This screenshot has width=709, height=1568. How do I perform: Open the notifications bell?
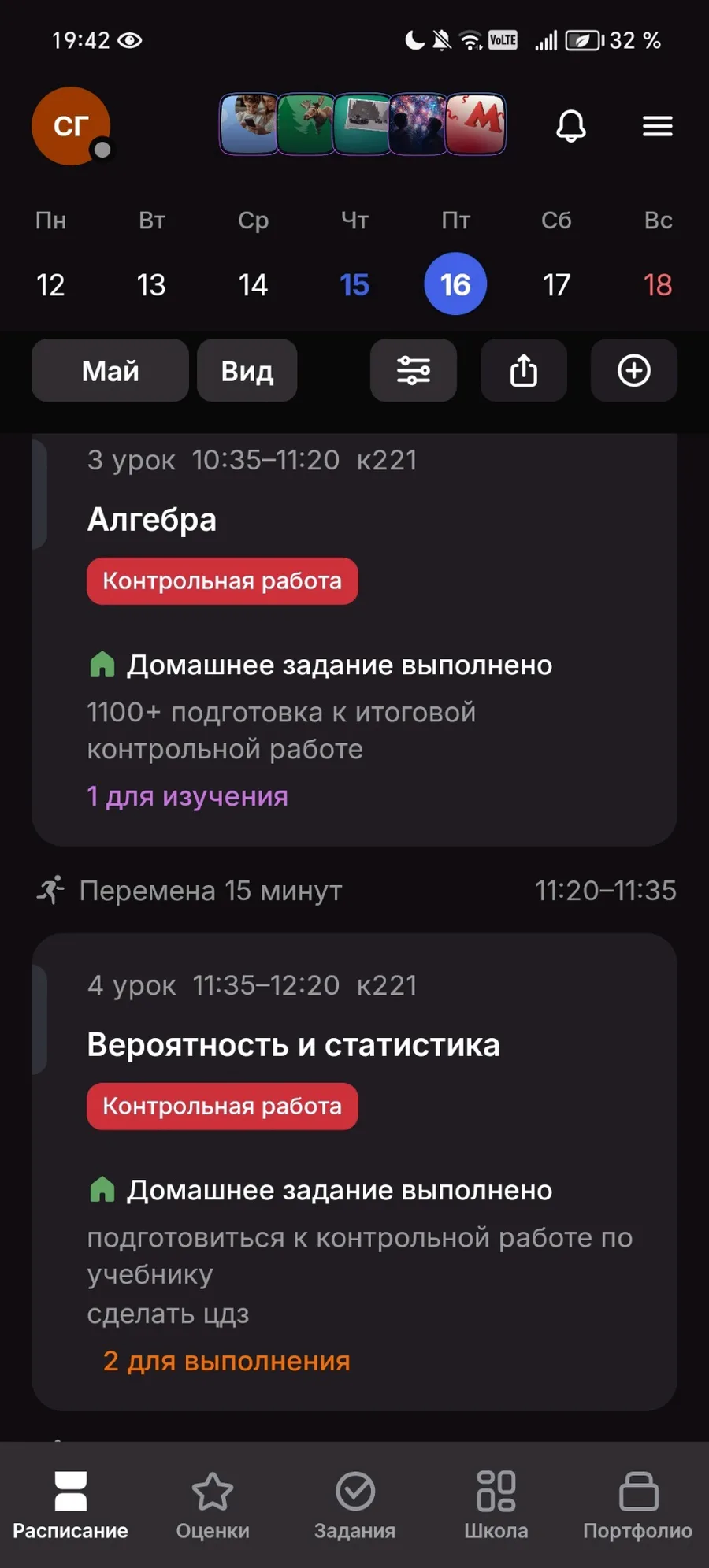click(571, 126)
